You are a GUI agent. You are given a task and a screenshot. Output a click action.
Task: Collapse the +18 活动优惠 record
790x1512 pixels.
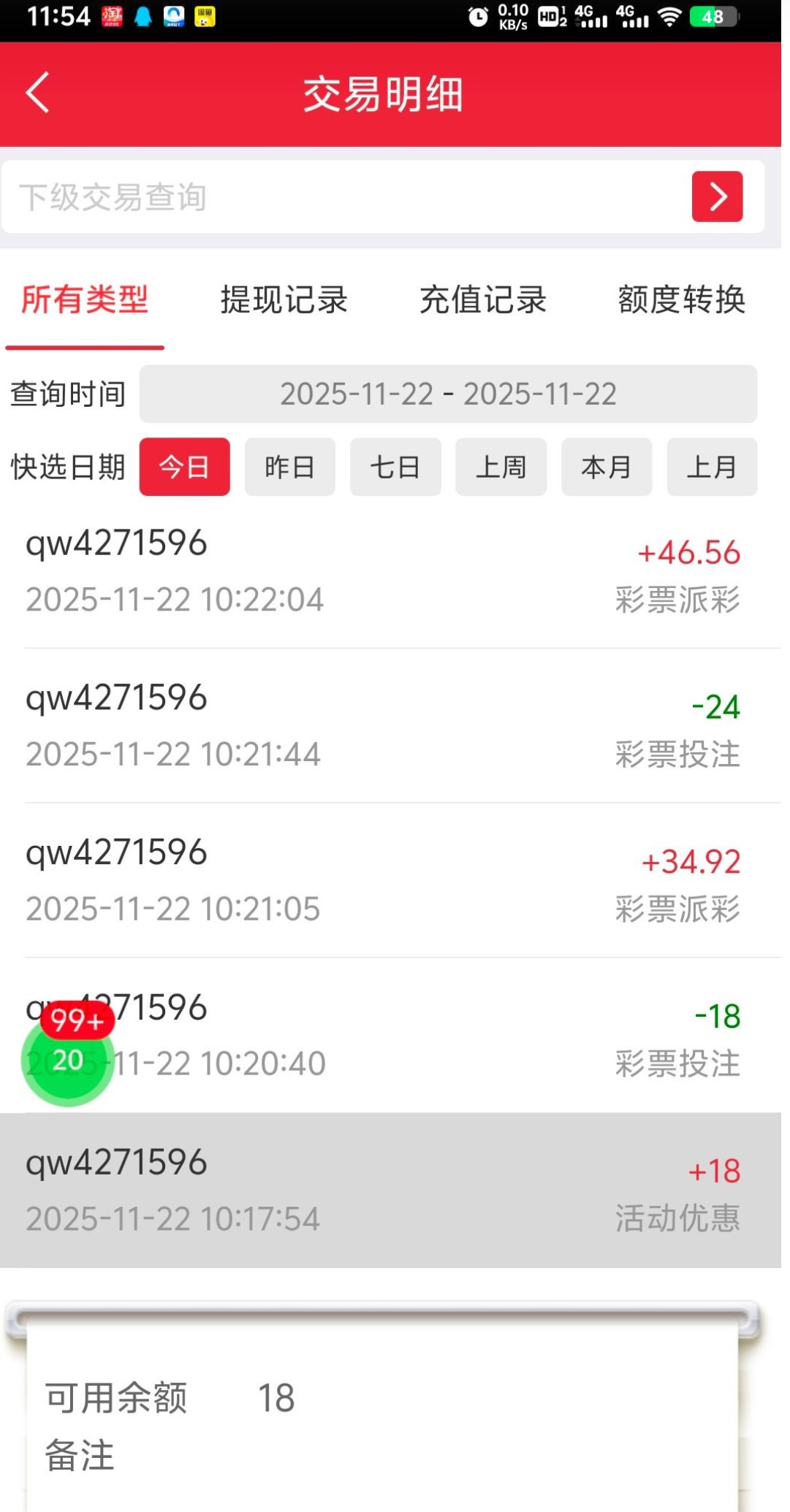(395, 1191)
